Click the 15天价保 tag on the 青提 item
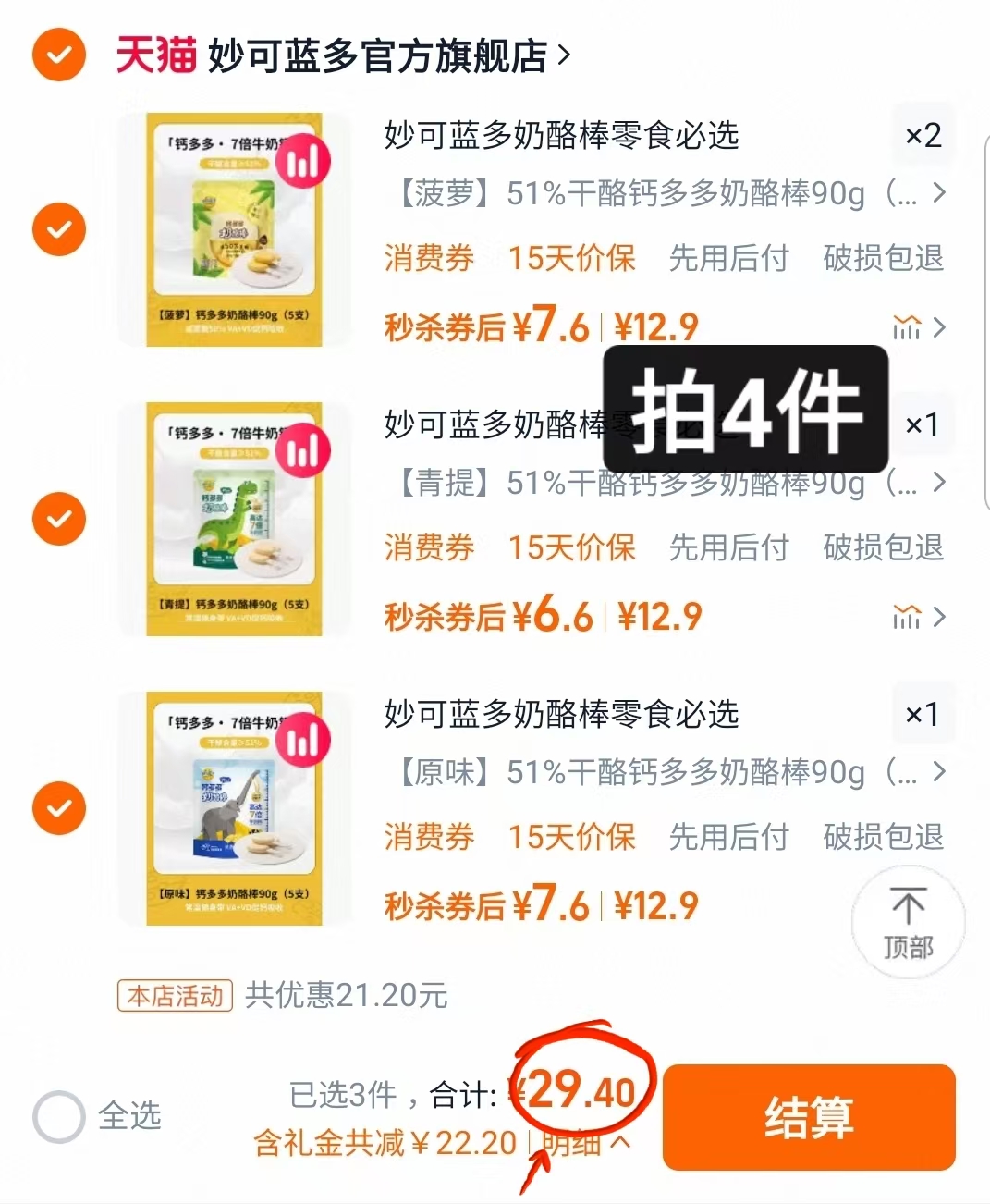 pos(571,548)
